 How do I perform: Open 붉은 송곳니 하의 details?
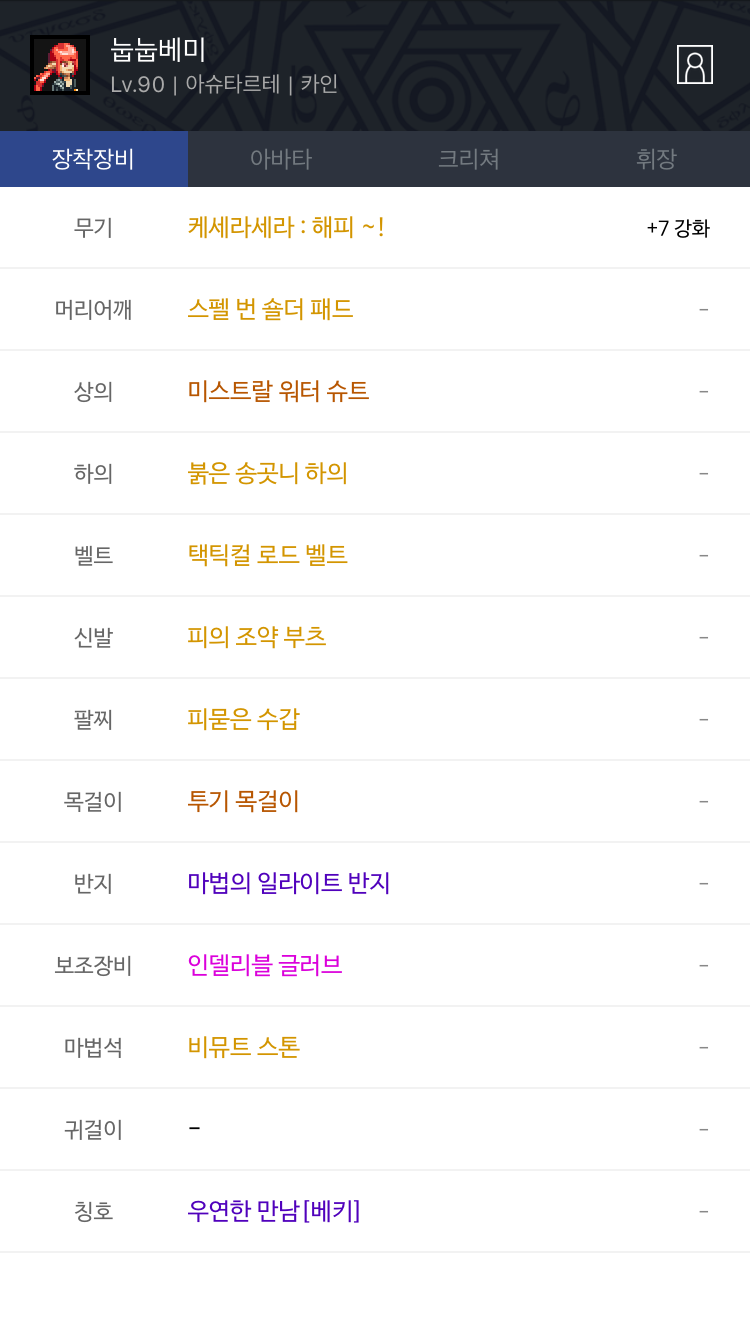[268, 473]
